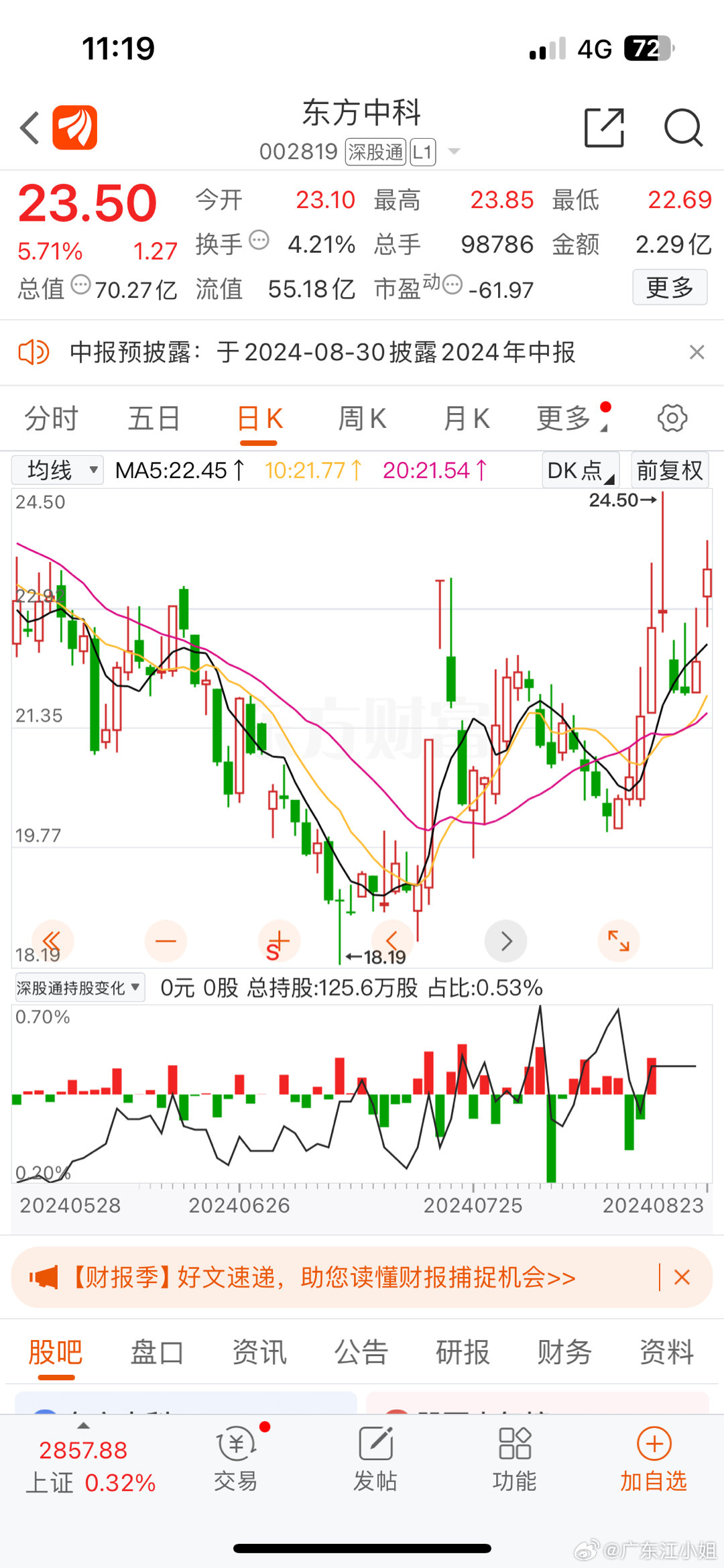Image resolution: width=724 pixels, height=1568 pixels.
Task: Switch to the 公告 tab
Action: coord(361,1352)
